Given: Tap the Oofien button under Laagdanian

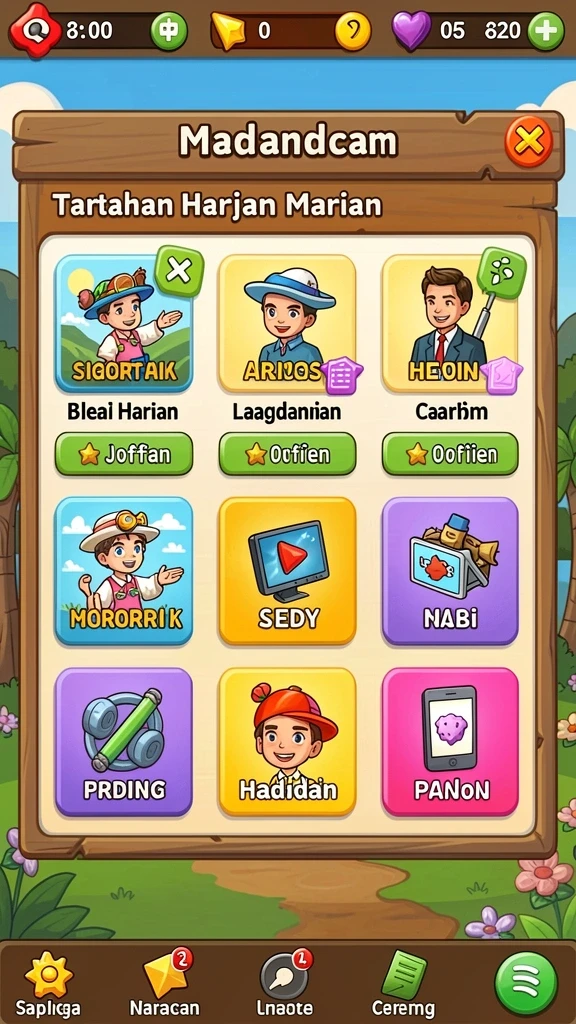Looking at the screenshot, I should (x=287, y=453).
